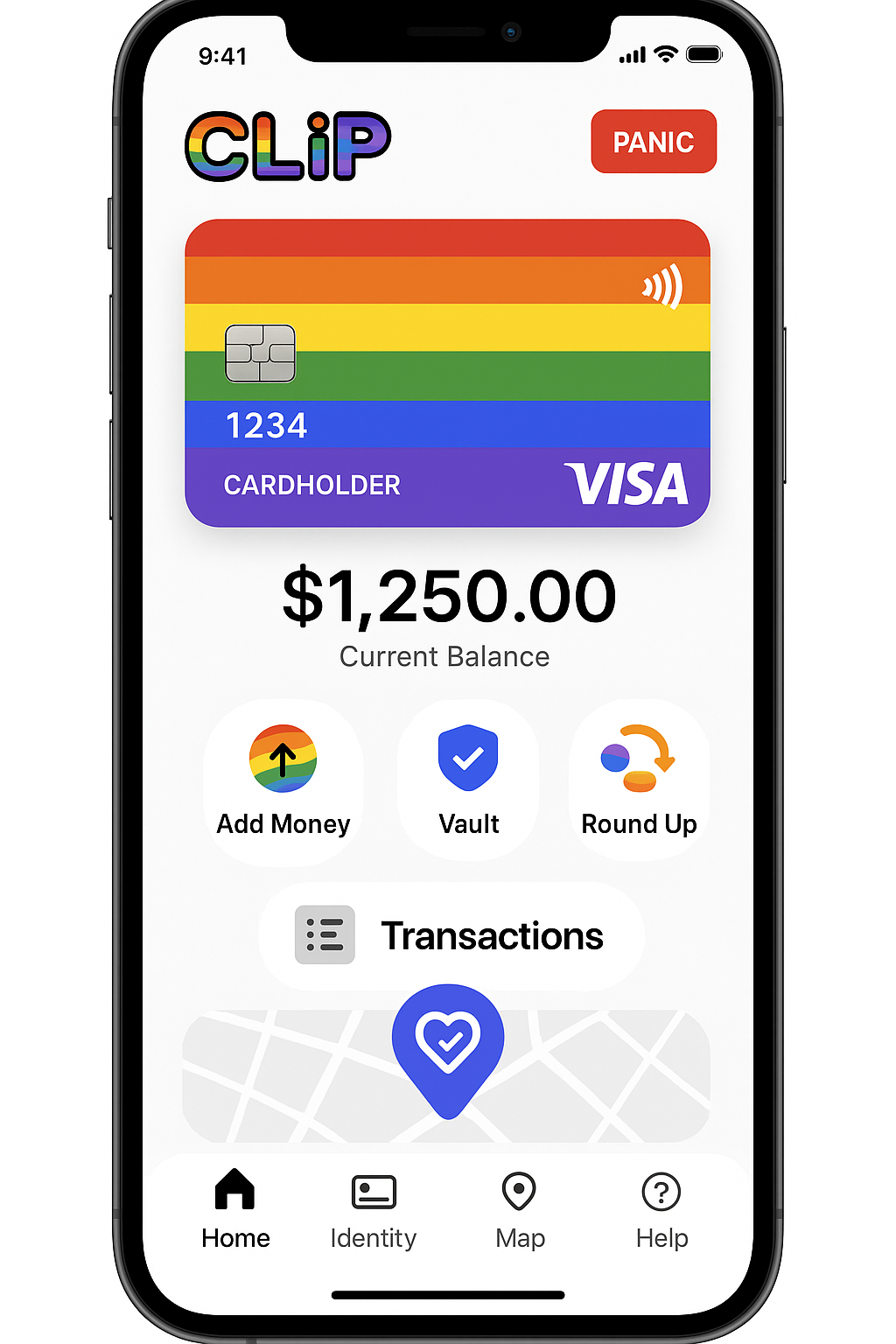Image resolution: width=896 pixels, height=1344 pixels.
Task: Hit the red PANIC button
Action: (654, 142)
